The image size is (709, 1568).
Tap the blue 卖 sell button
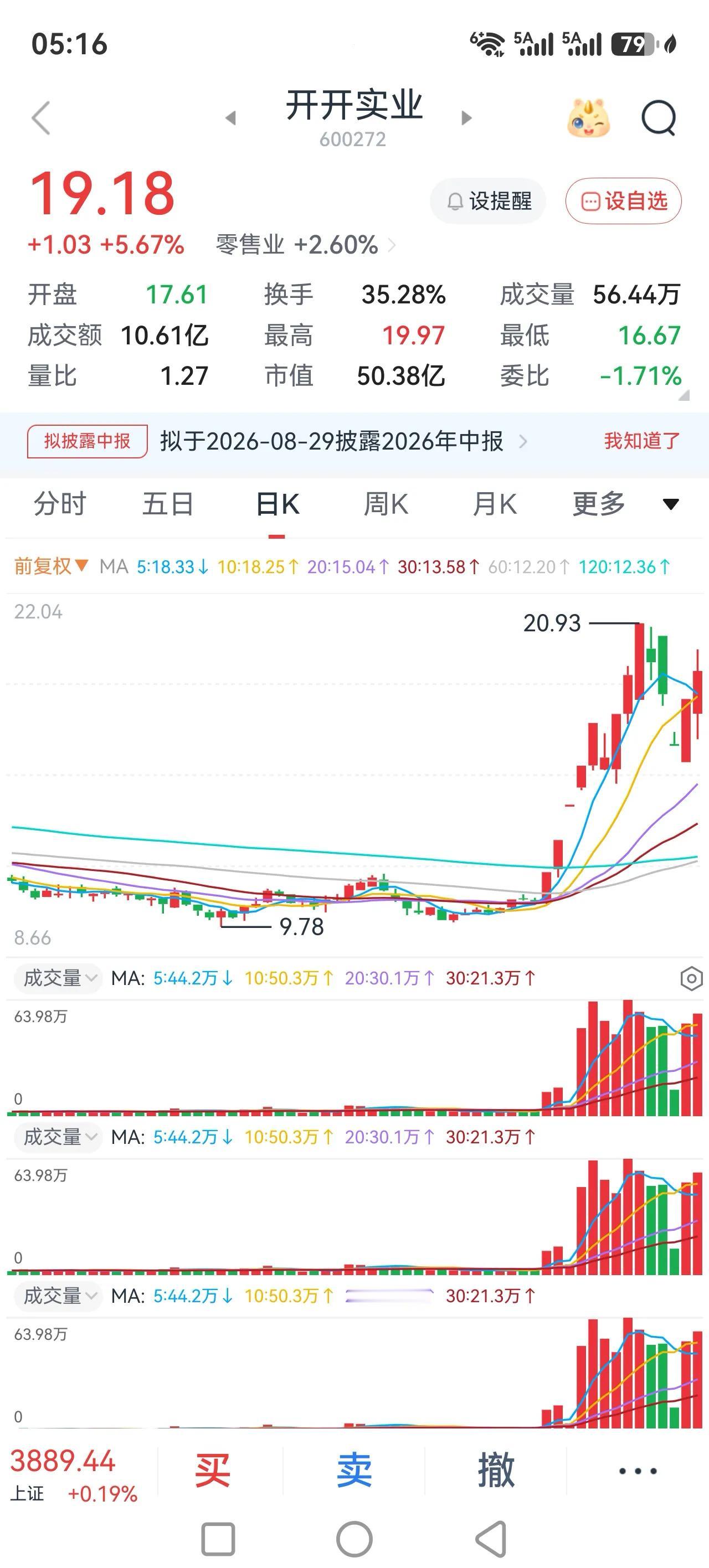click(354, 1471)
